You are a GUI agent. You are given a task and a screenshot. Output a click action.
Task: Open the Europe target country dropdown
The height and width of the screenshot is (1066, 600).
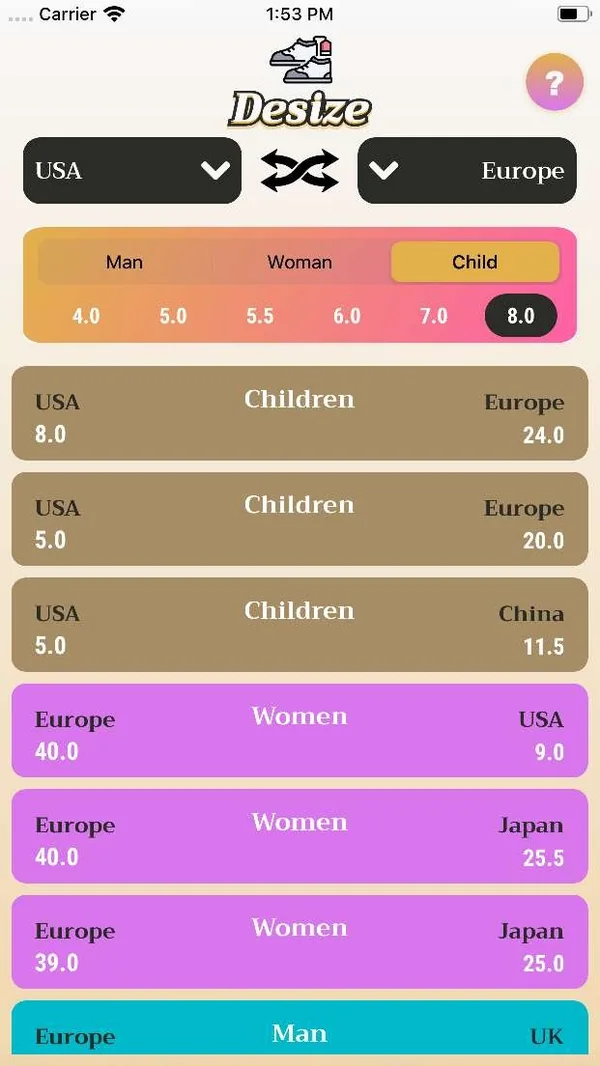coord(467,171)
